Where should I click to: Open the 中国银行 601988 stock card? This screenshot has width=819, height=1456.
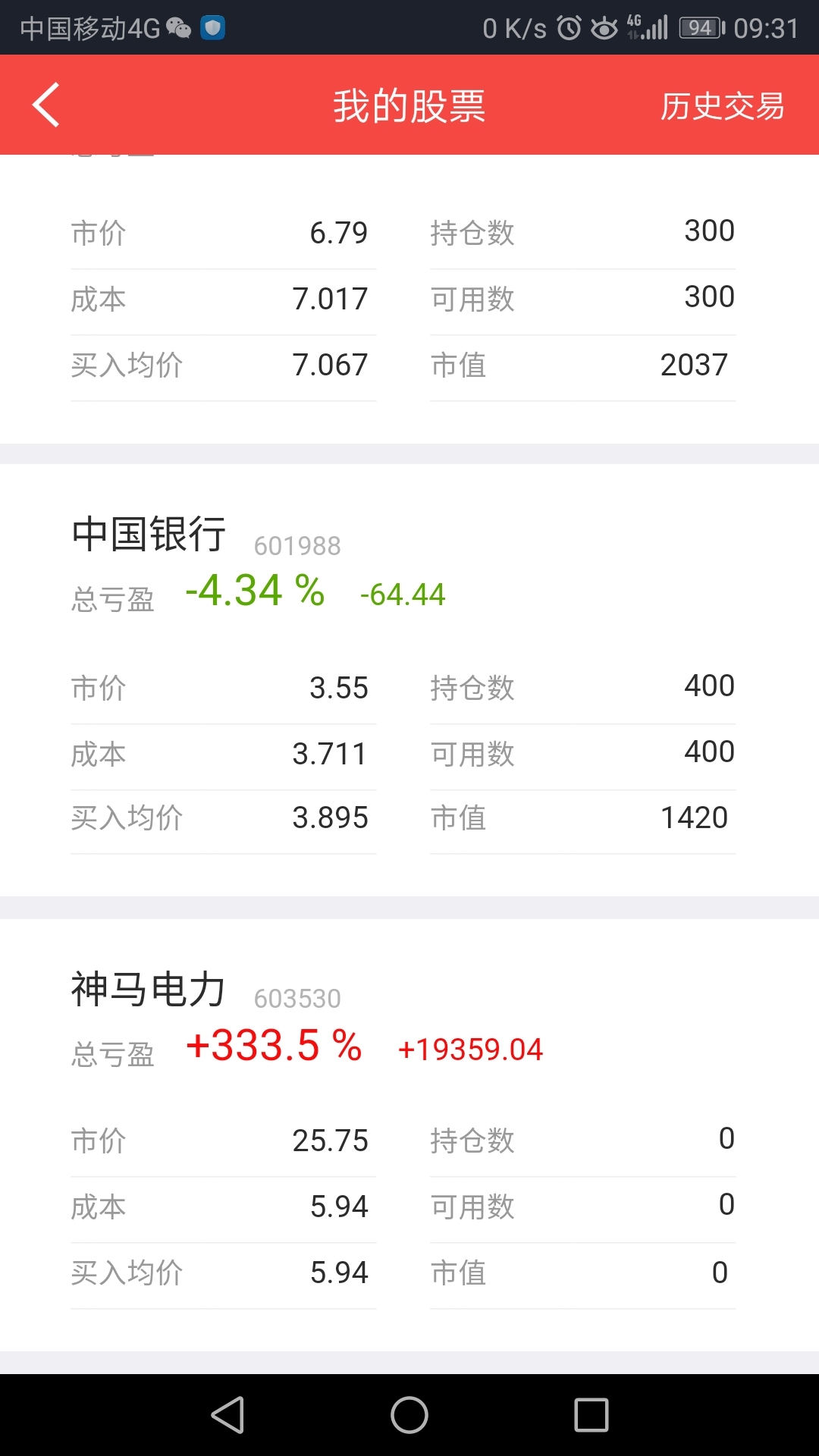409,680
